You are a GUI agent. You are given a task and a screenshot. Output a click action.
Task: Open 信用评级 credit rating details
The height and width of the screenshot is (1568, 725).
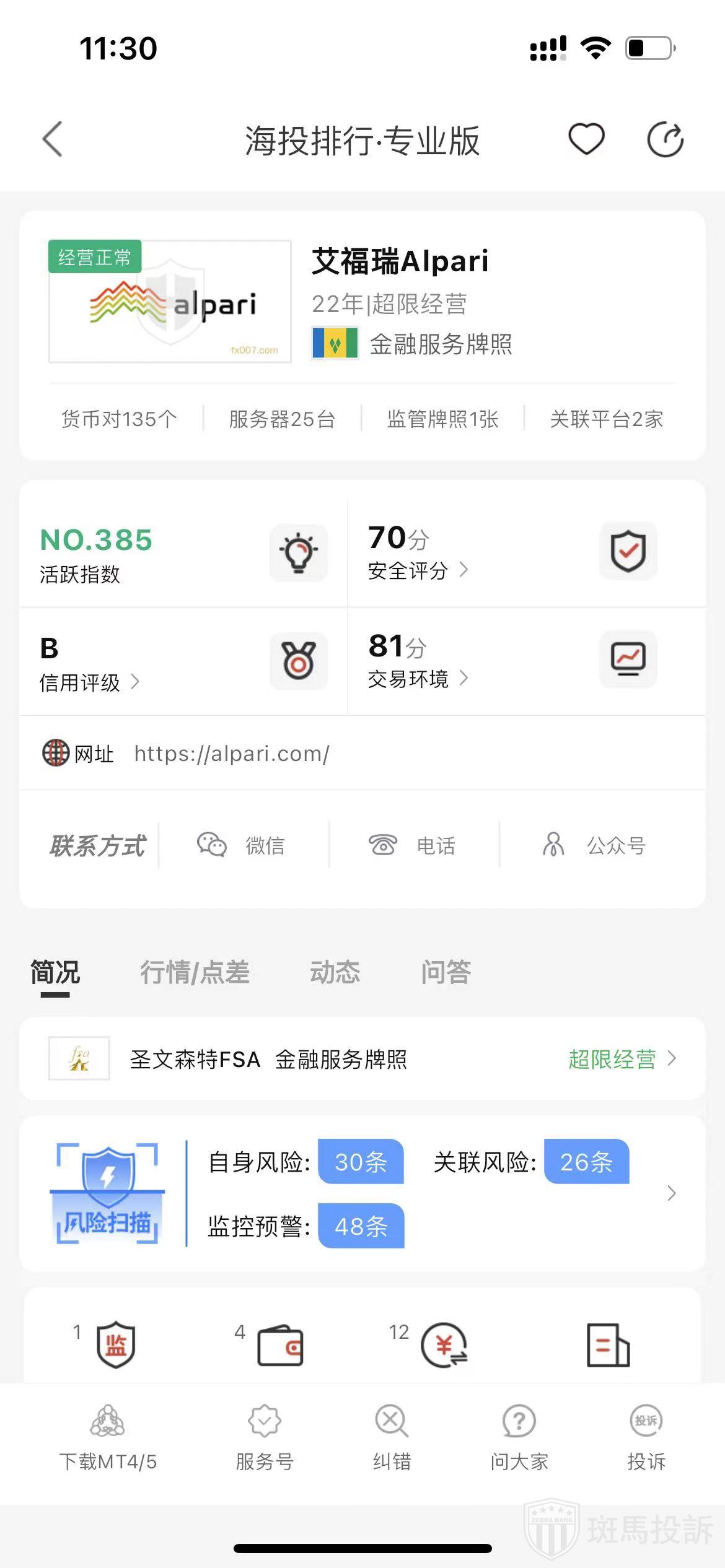89,682
